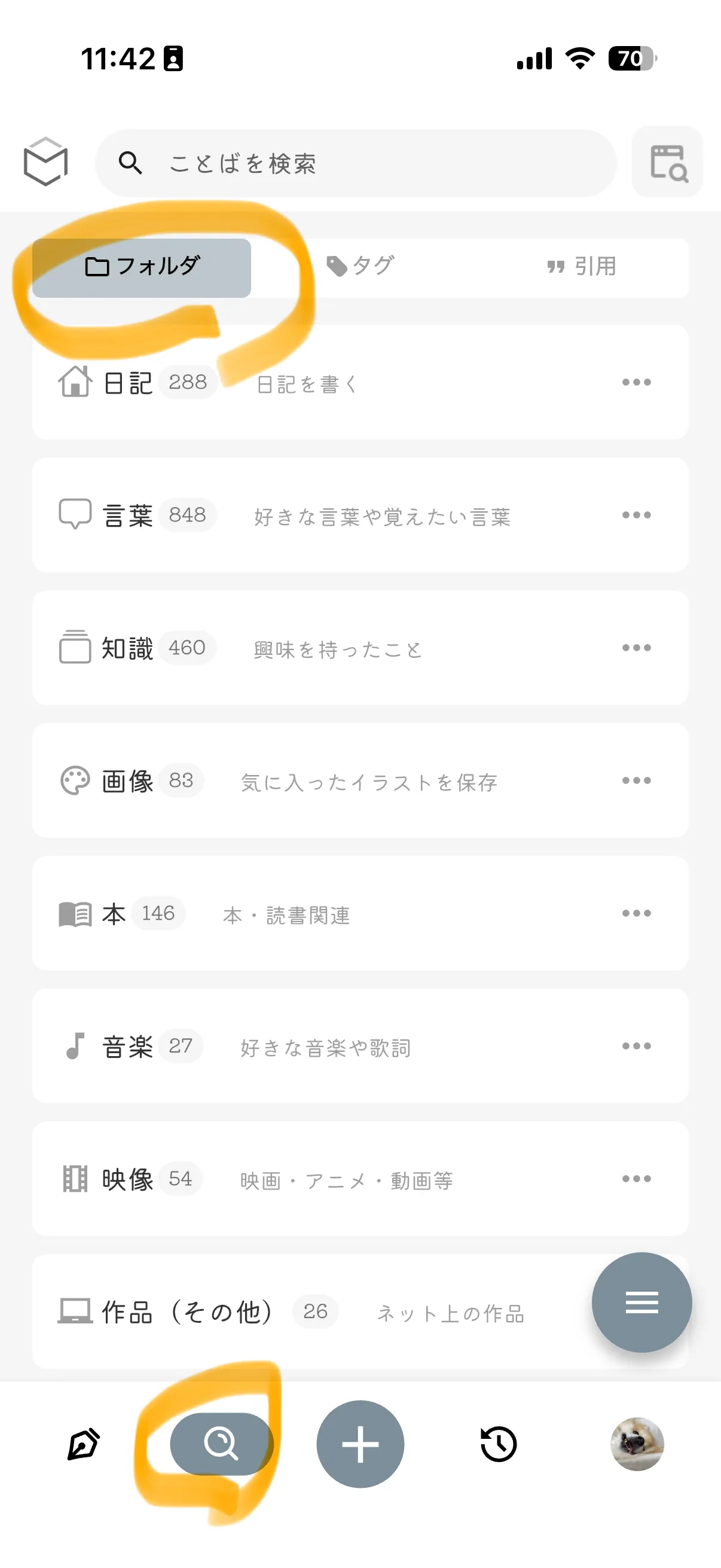The image size is (721, 1568).
Task: Tap the film strip icon beside 映像
Action: (x=74, y=1178)
